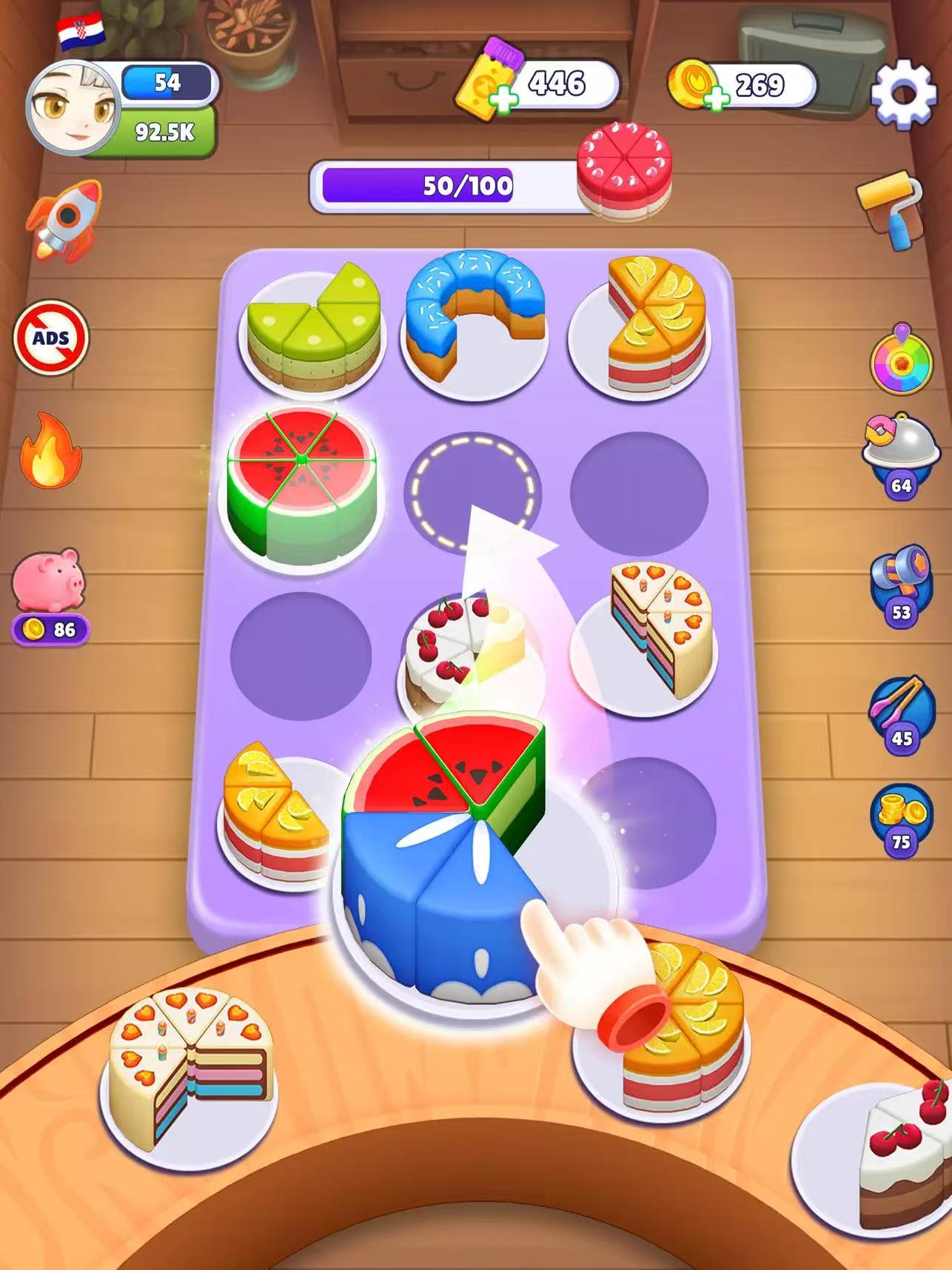Viewport: 952px width, 1270px height.
Task: Open the rocket booster
Action: tap(64, 220)
